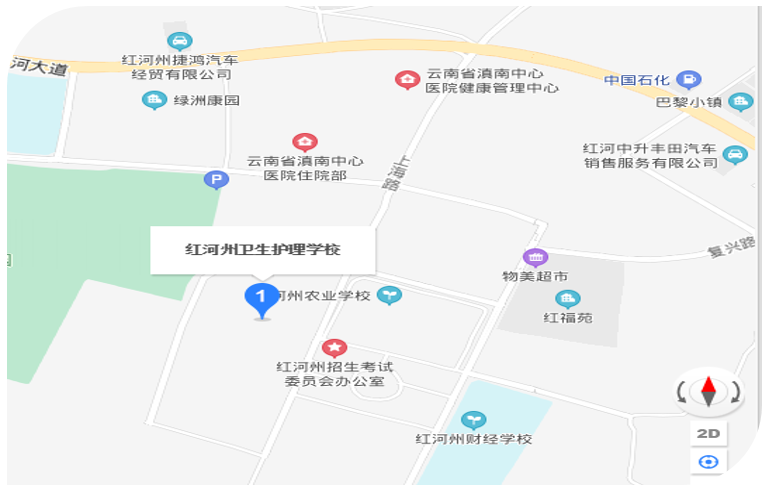Open the parking P marker
The height and width of the screenshot is (490, 765).
point(215,180)
